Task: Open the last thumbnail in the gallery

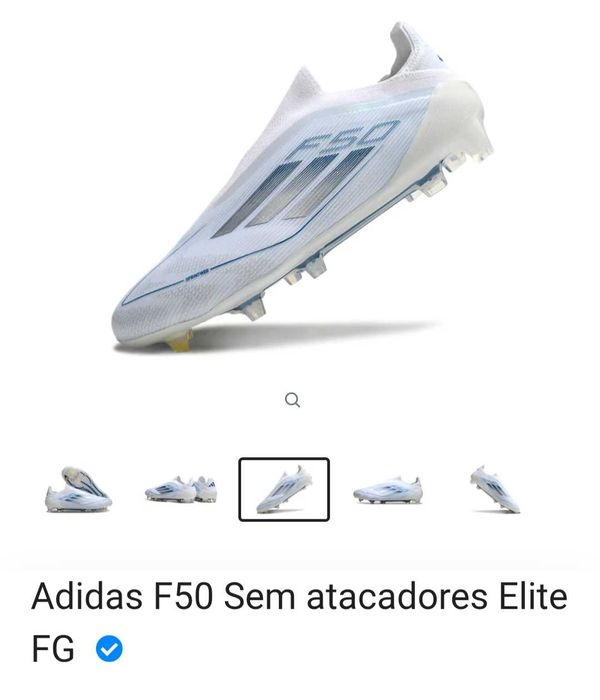Action: (494, 489)
